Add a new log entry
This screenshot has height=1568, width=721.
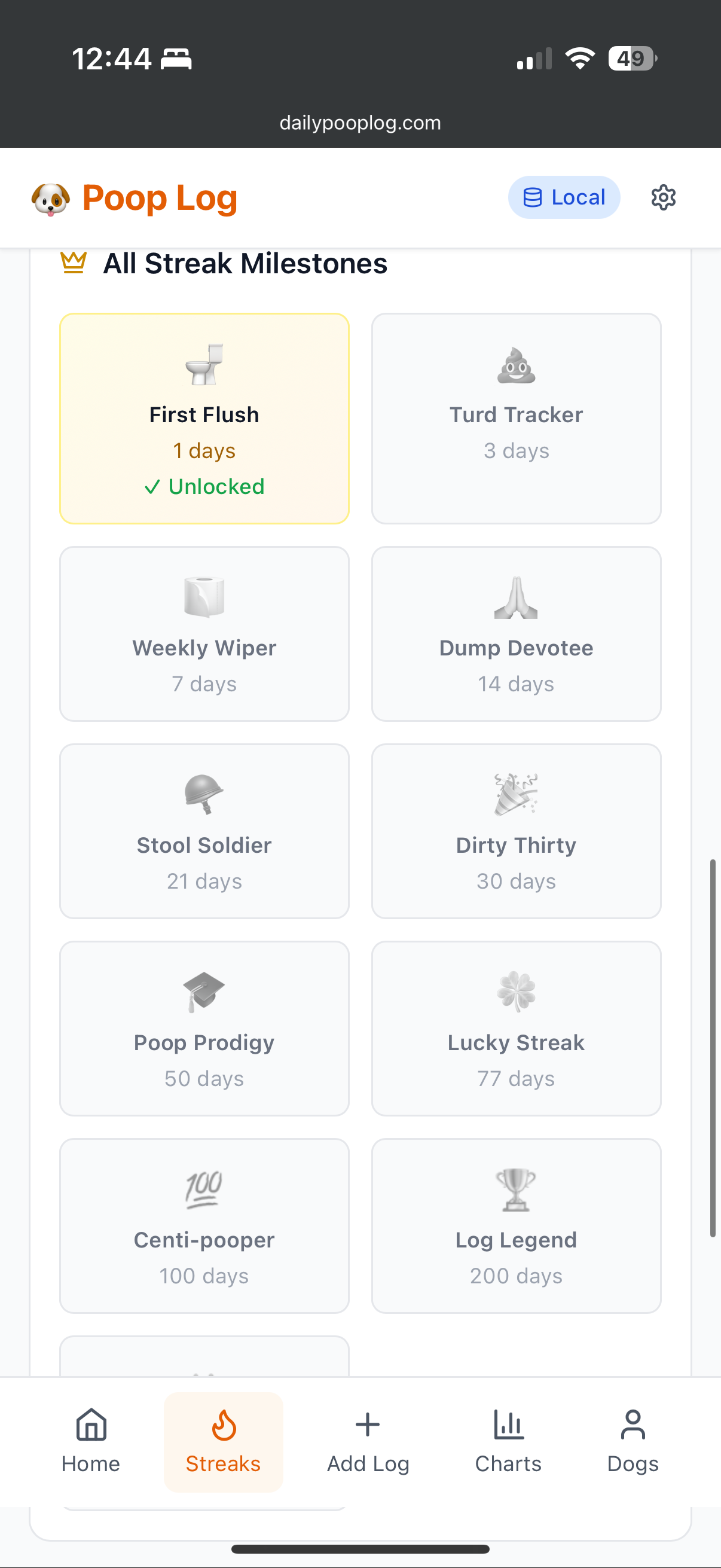368,1441
